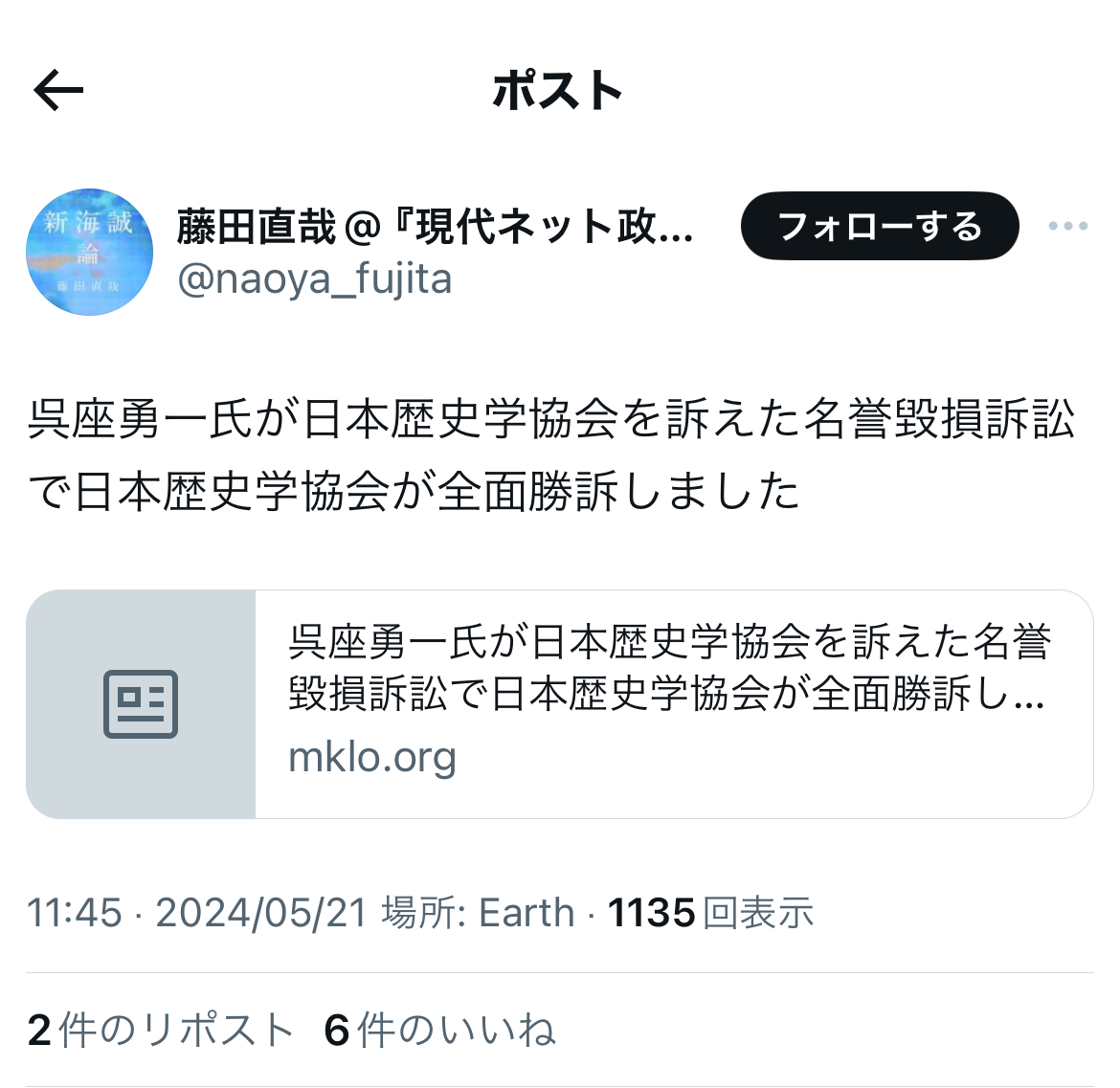
Task: Open the post's overflow menu
Action: 1067,227
